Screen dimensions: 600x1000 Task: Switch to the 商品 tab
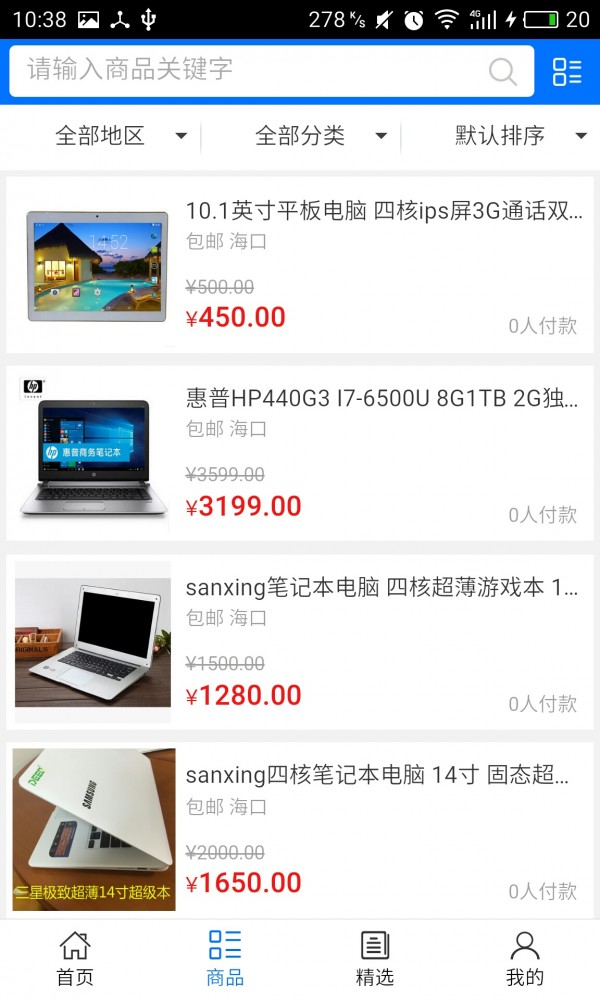[225, 958]
